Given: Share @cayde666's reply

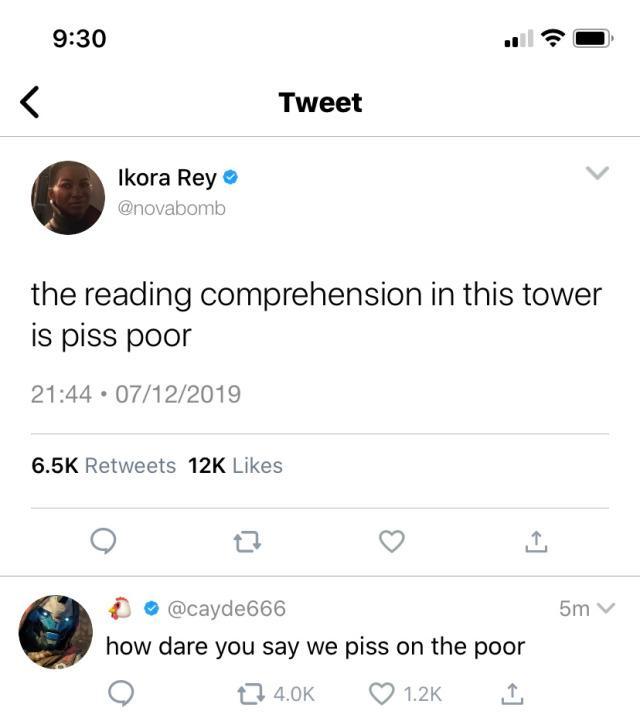Looking at the screenshot, I should 511,693.
